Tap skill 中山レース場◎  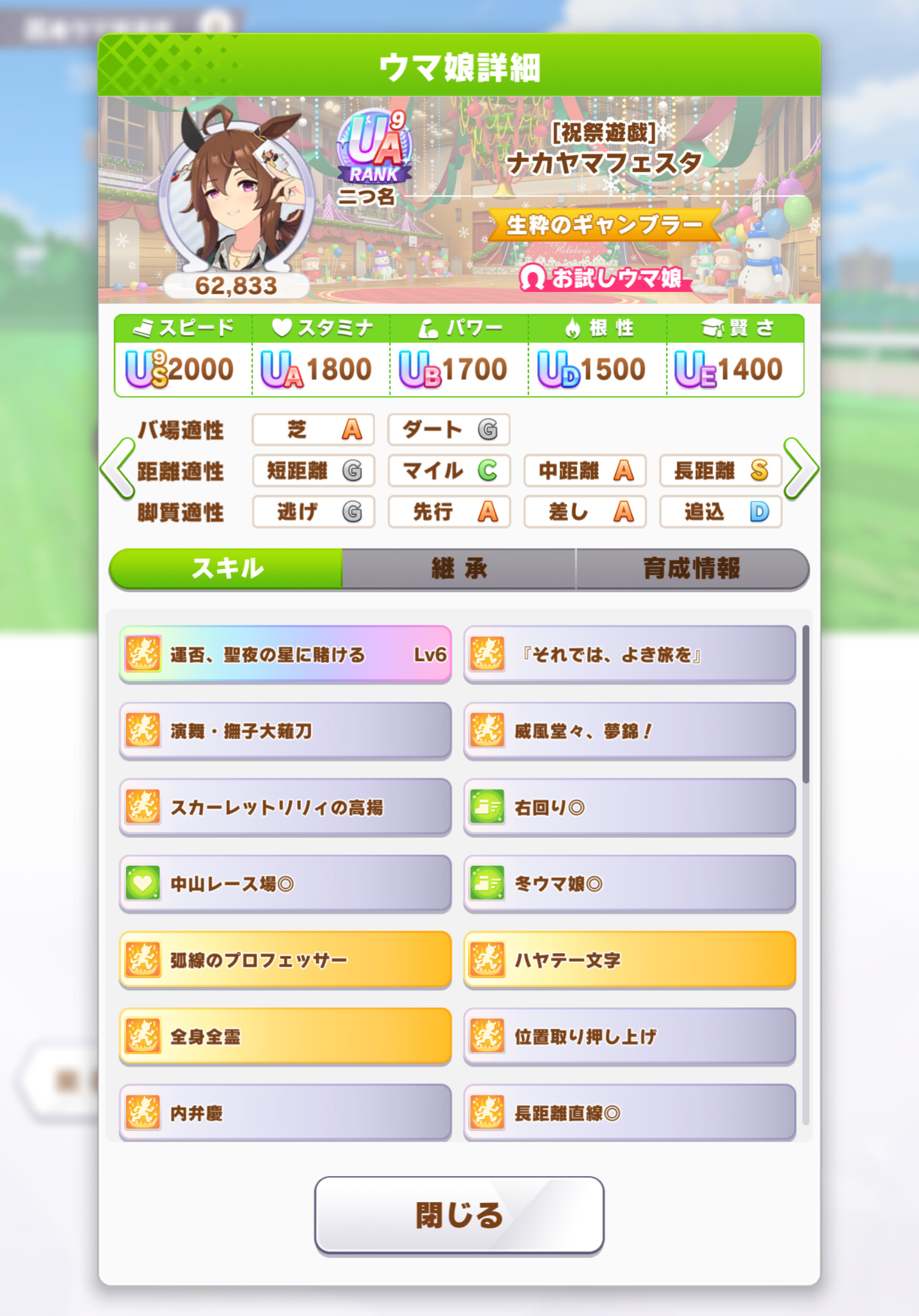[285, 883]
